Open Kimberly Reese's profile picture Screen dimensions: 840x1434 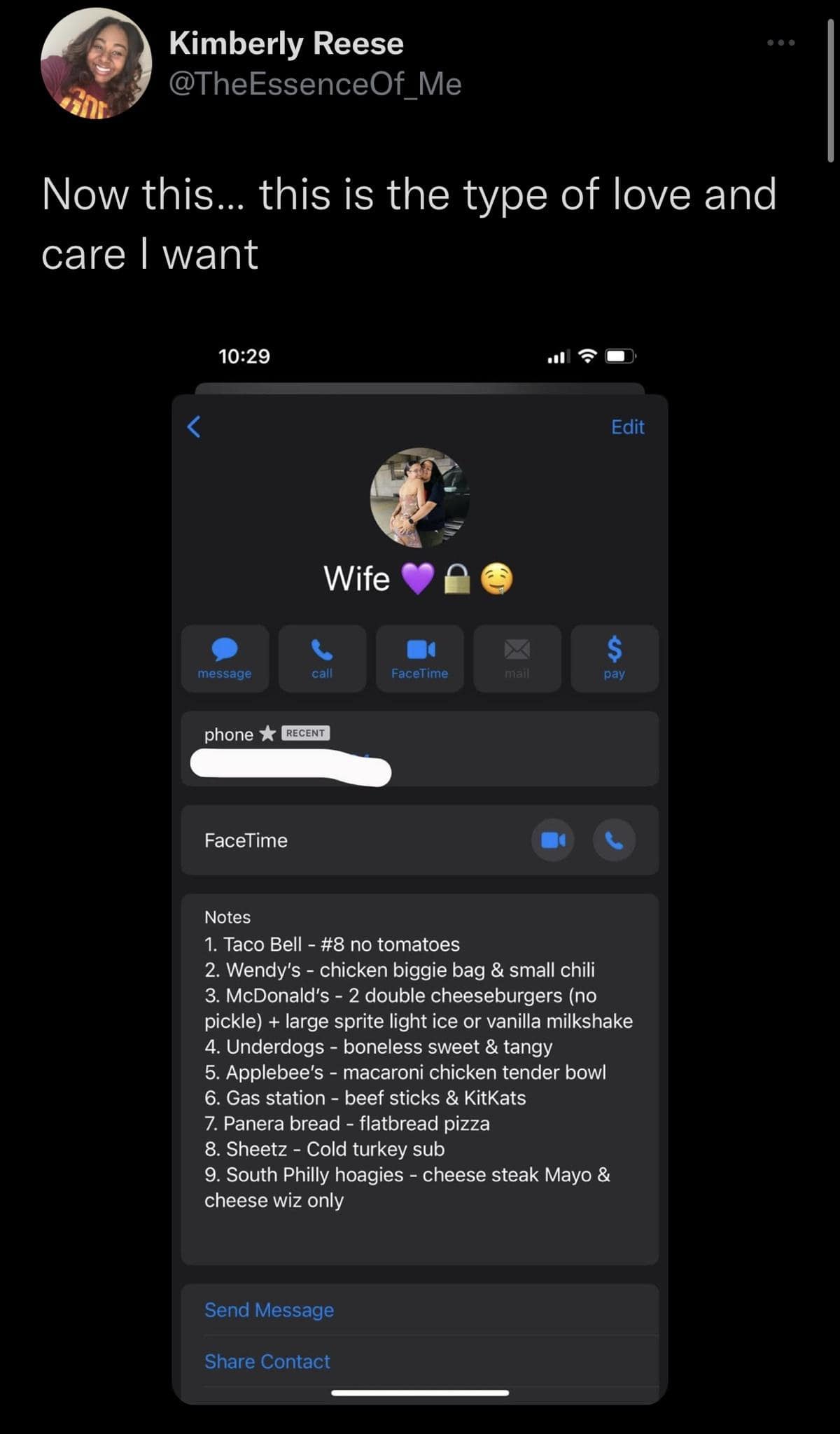[96, 64]
